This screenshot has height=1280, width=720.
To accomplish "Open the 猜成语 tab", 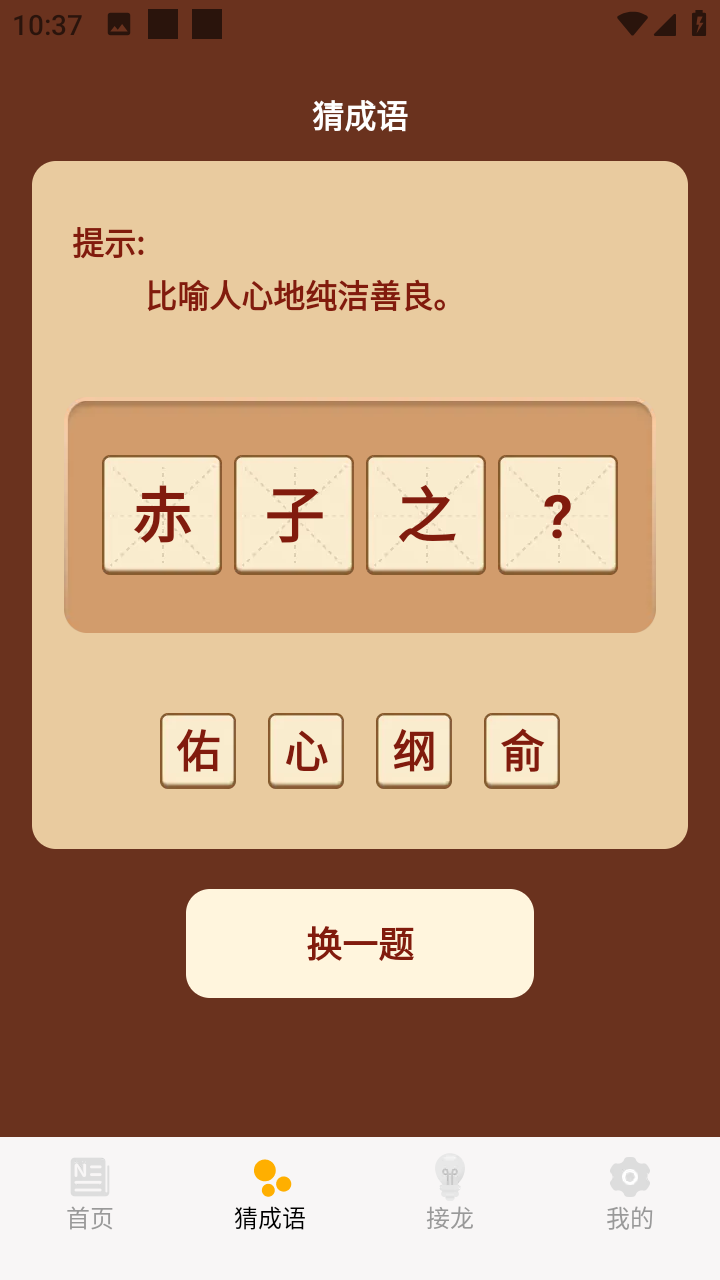I will point(270,1194).
